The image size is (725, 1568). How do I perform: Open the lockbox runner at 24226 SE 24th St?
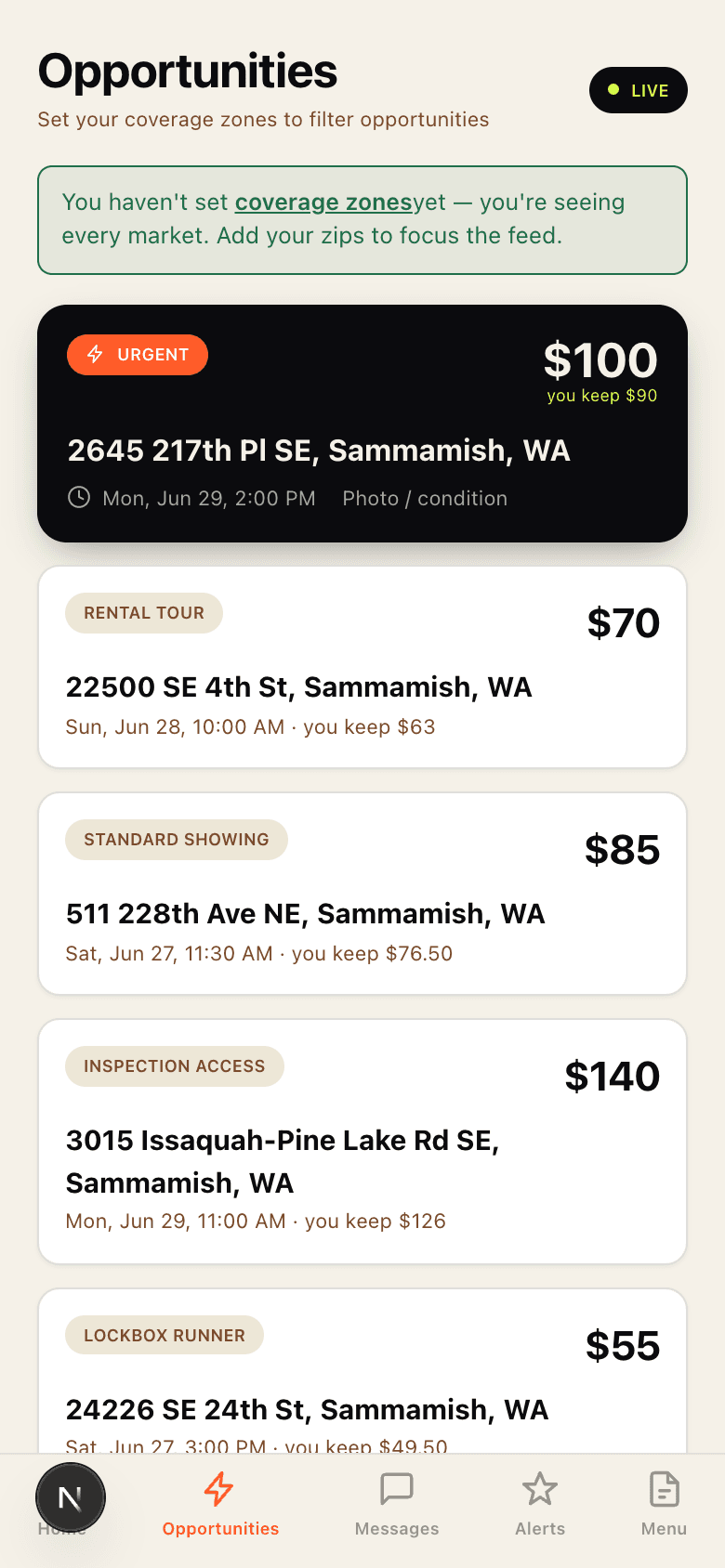[x=362, y=1371]
